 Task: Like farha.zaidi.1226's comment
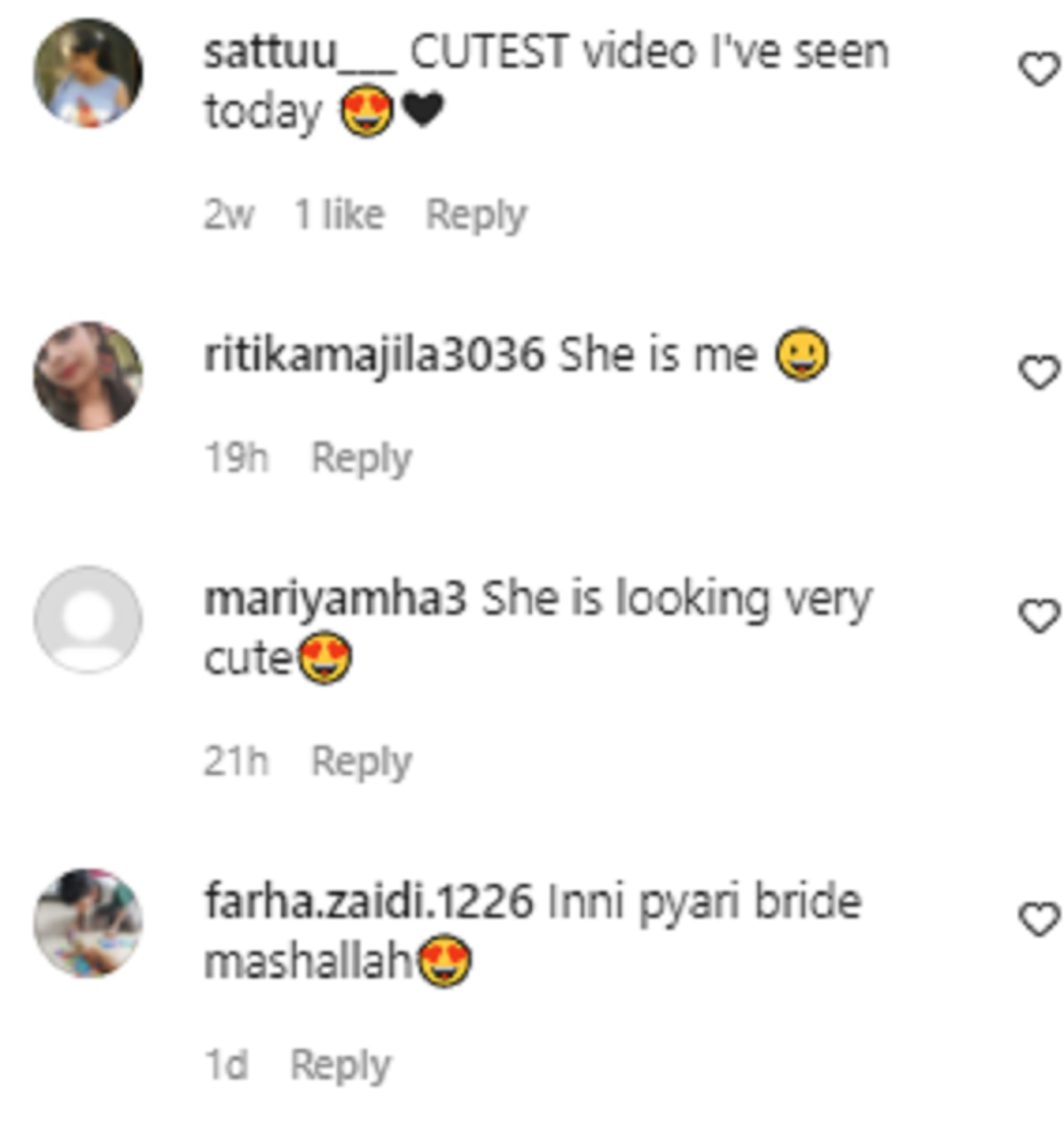pyautogui.click(x=1038, y=920)
